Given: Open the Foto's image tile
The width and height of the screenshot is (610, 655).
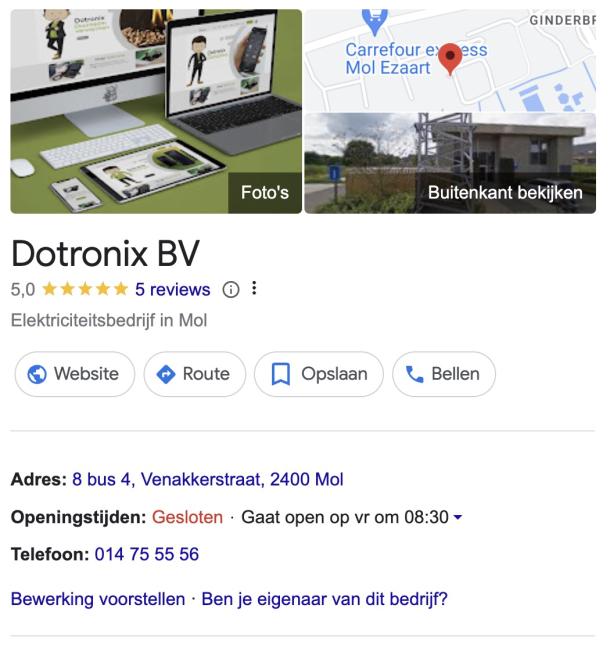Looking at the screenshot, I should tap(156, 111).
